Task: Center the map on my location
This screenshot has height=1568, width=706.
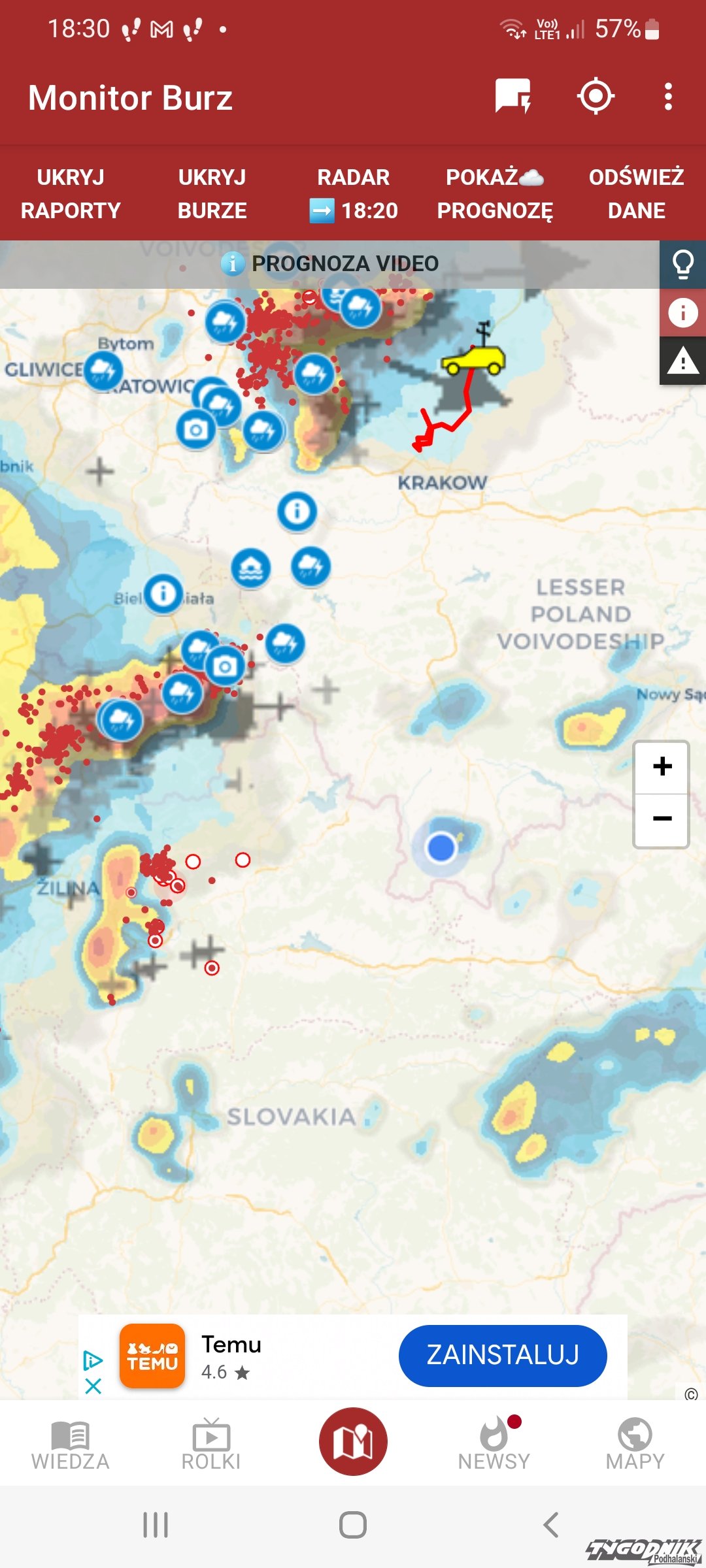Action: tap(596, 97)
